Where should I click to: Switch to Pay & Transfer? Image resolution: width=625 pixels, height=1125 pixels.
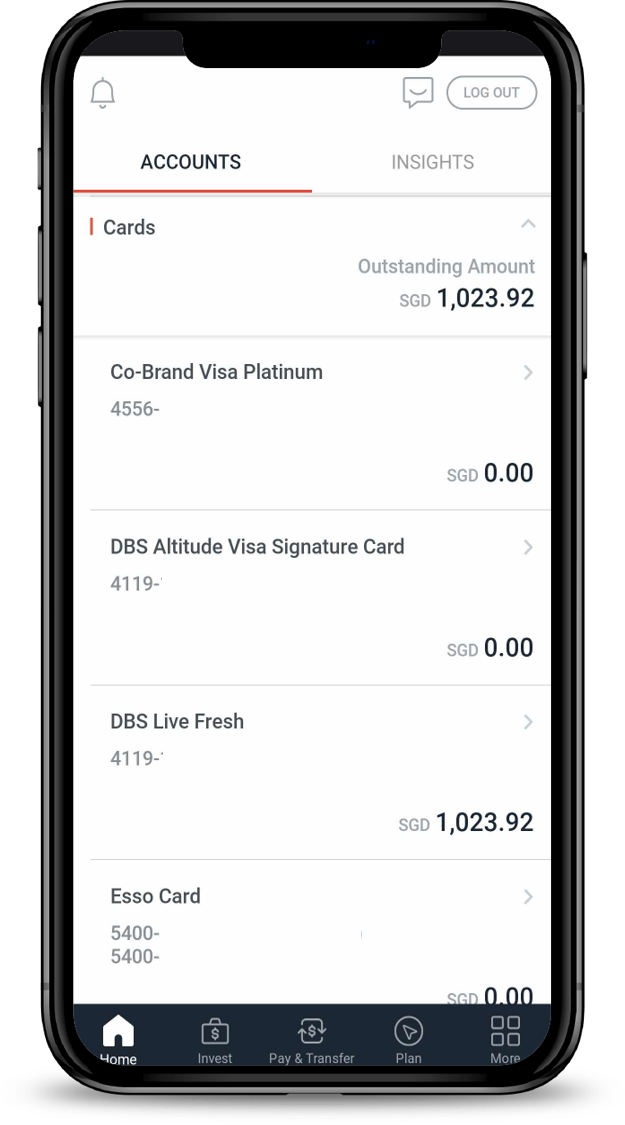pos(311,1040)
